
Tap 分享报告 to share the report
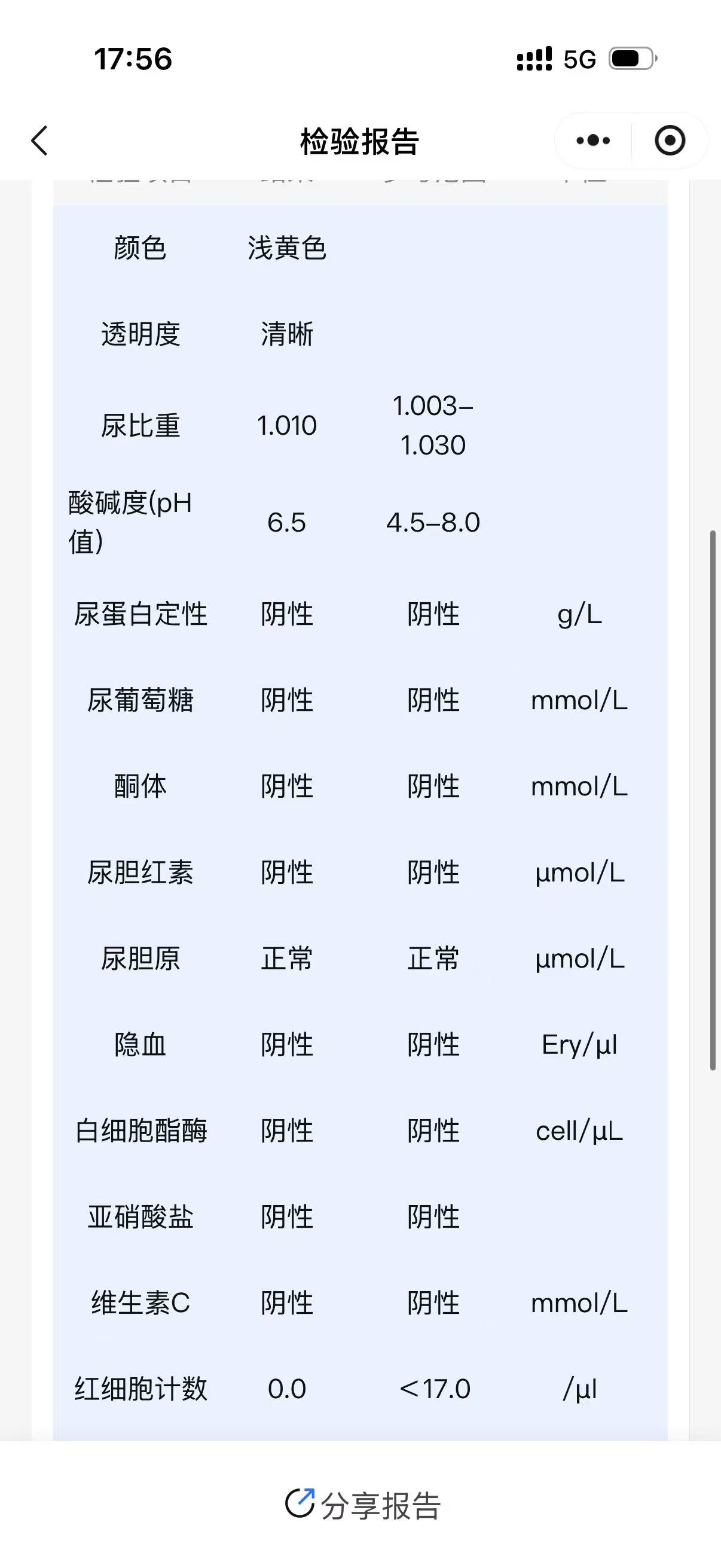363,1505
